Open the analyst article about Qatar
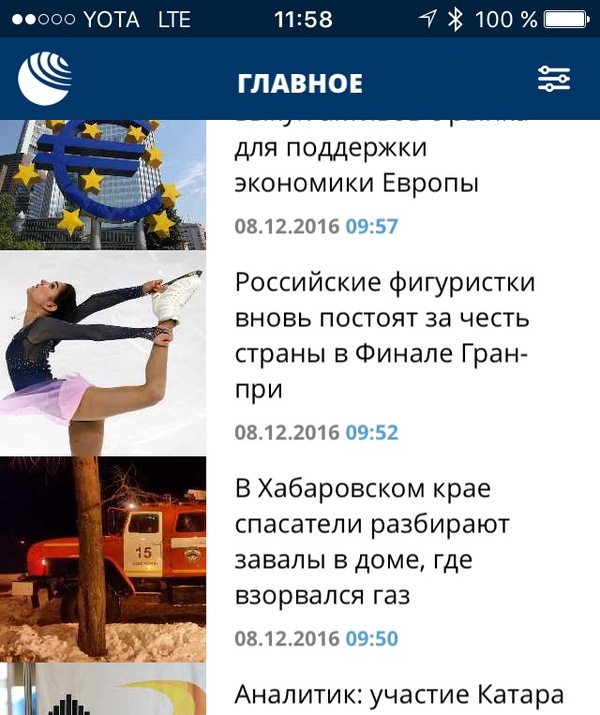Screen dimensions: 600x715 pyautogui.click(x=400, y=693)
